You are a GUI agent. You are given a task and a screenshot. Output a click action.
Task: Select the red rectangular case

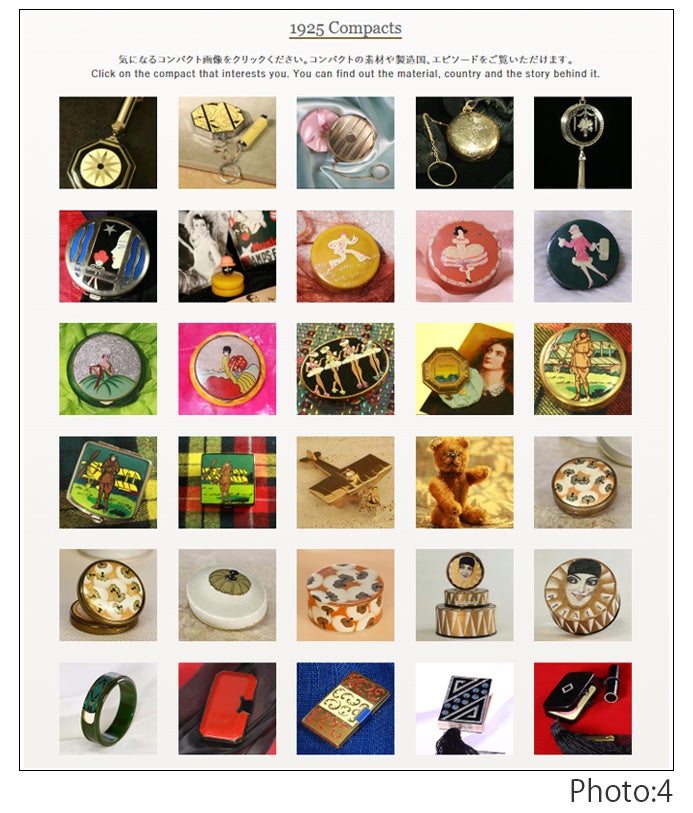pyautogui.click(x=227, y=708)
